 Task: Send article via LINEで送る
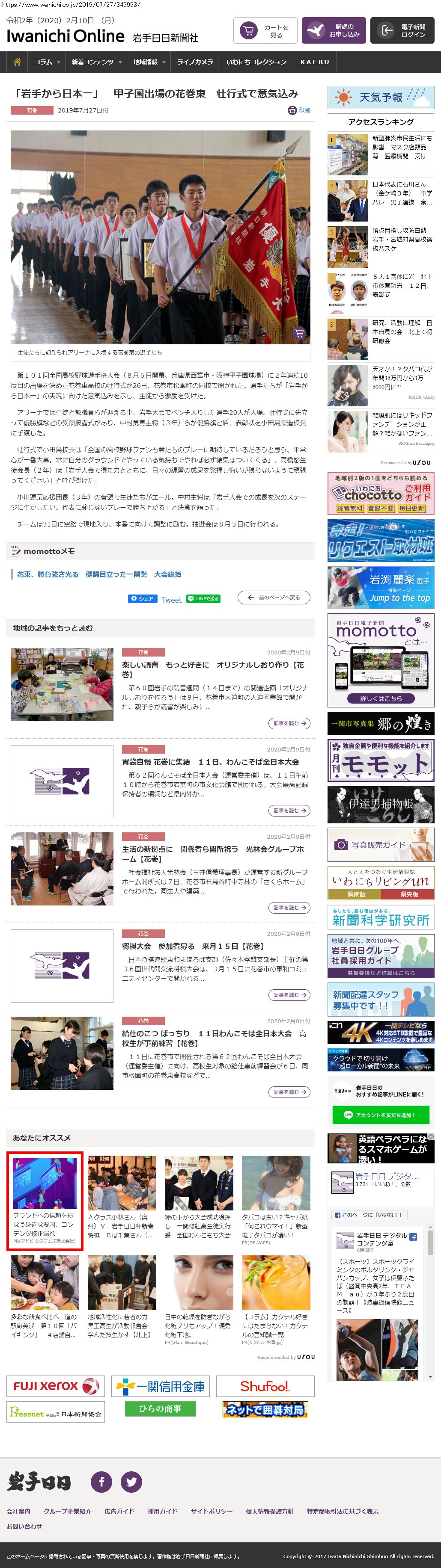pos(203,598)
